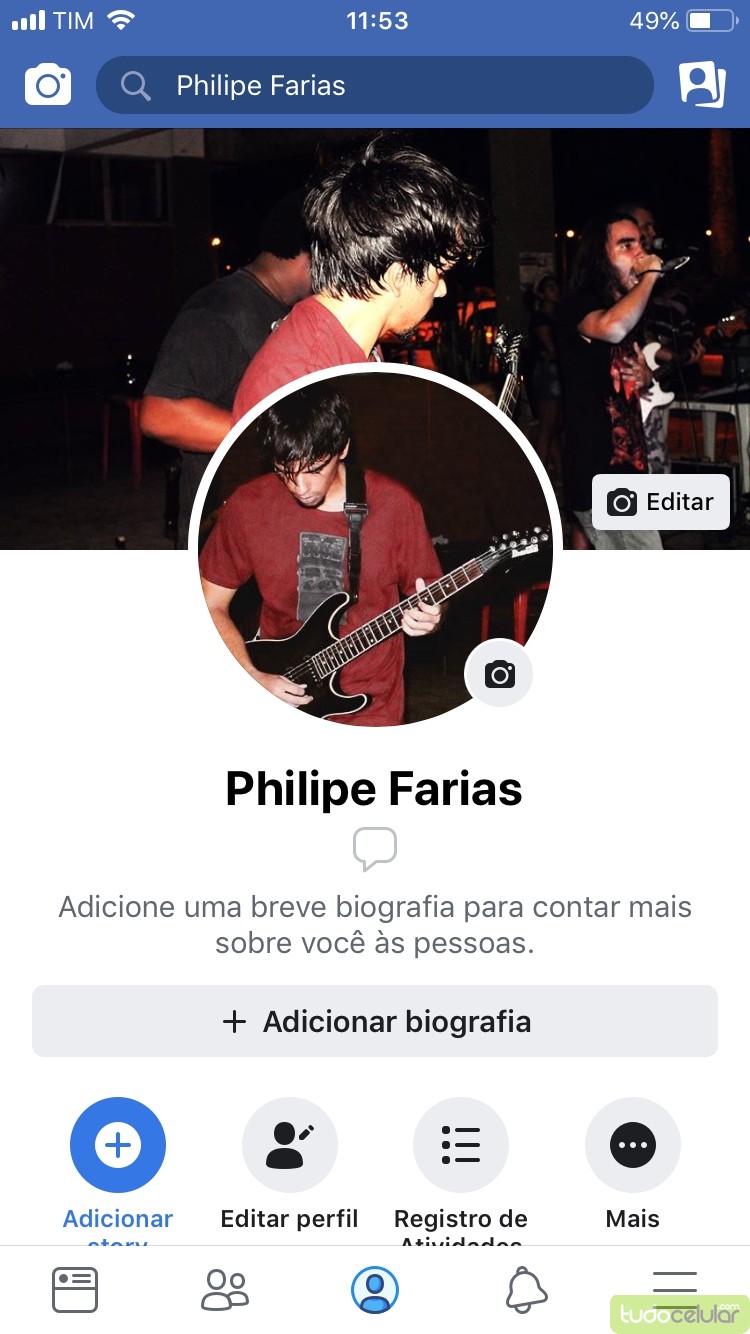Tap Editar on the cover photo
The image size is (750, 1334).
pyautogui.click(x=661, y=502)
